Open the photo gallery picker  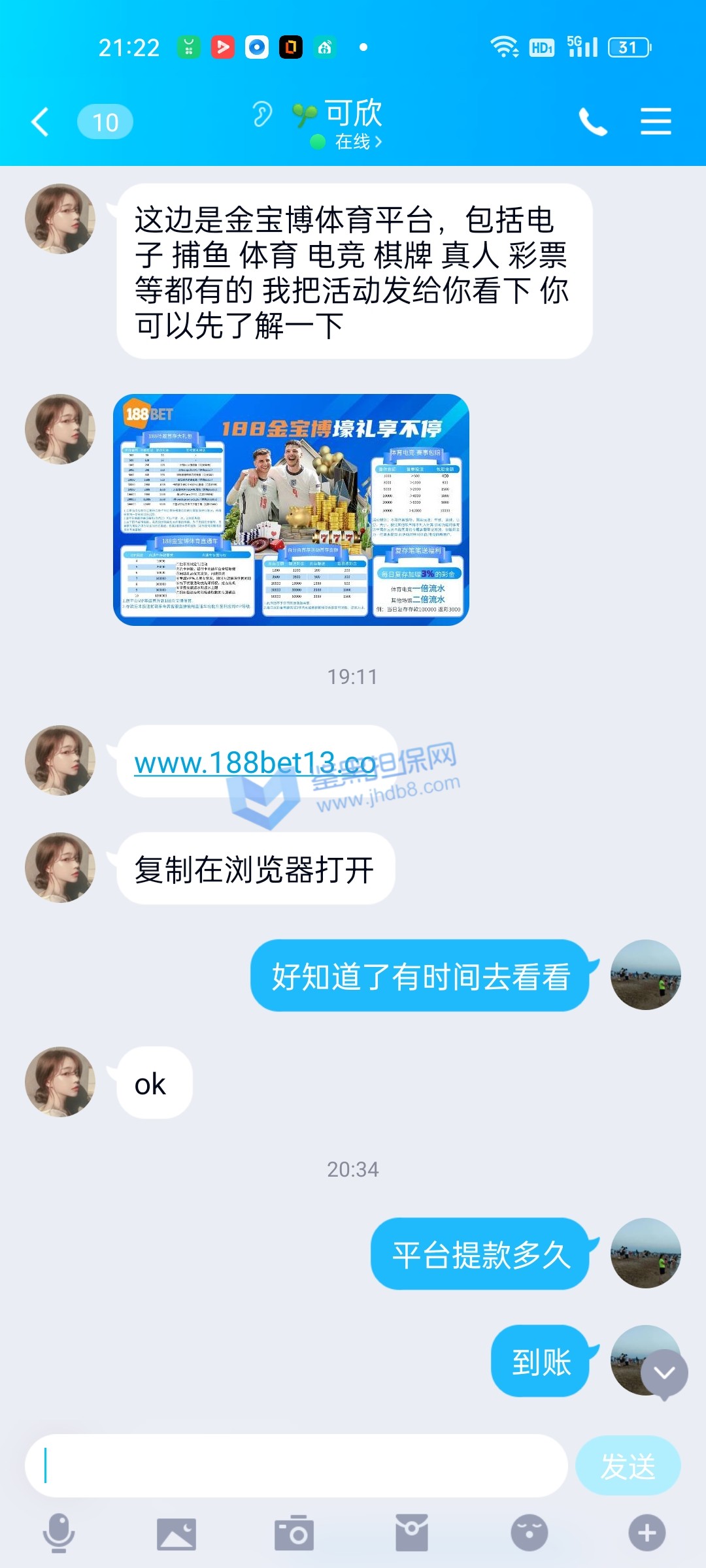[176, 1533]
